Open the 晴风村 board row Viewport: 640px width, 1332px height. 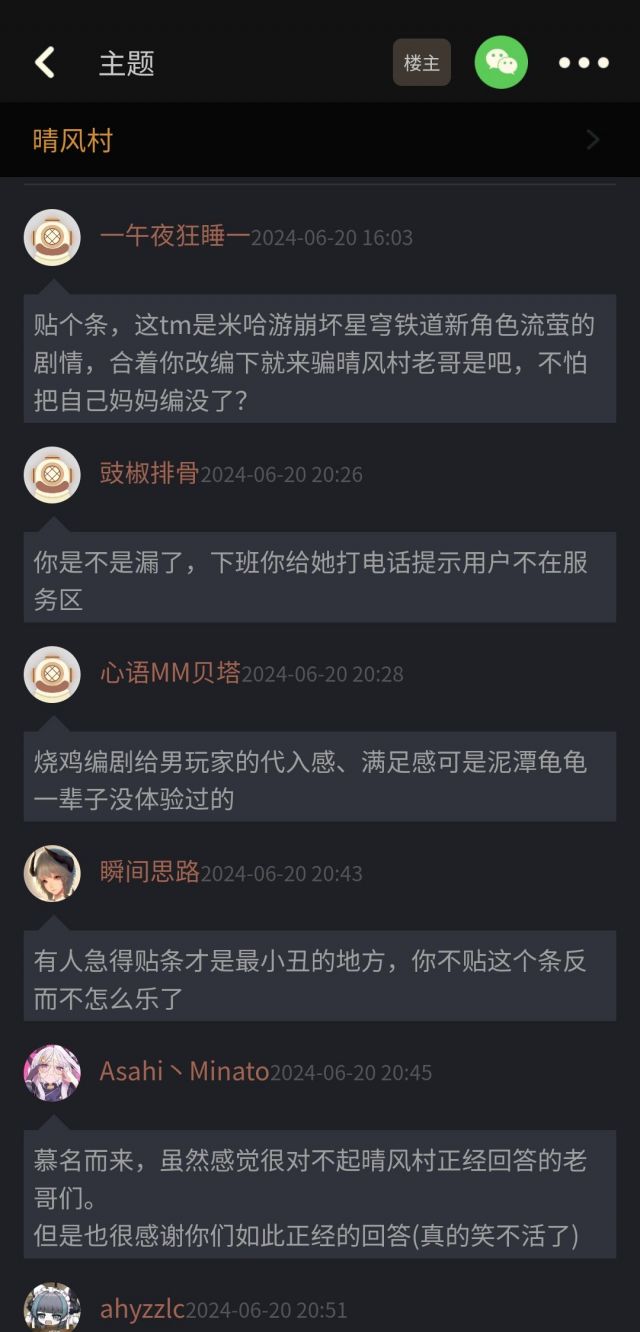[x=320, y=140]
